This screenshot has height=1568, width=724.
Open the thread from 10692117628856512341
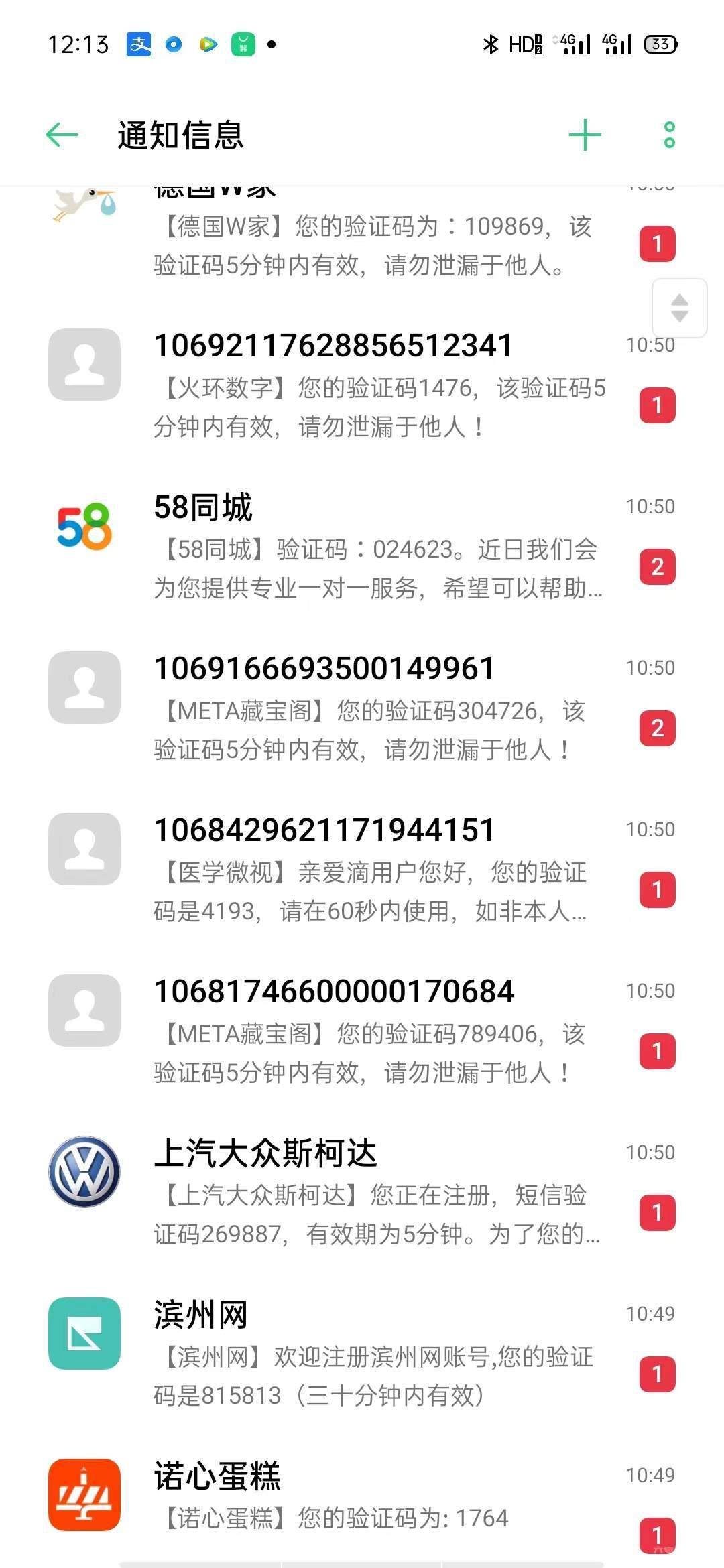(x=375, y=385)
